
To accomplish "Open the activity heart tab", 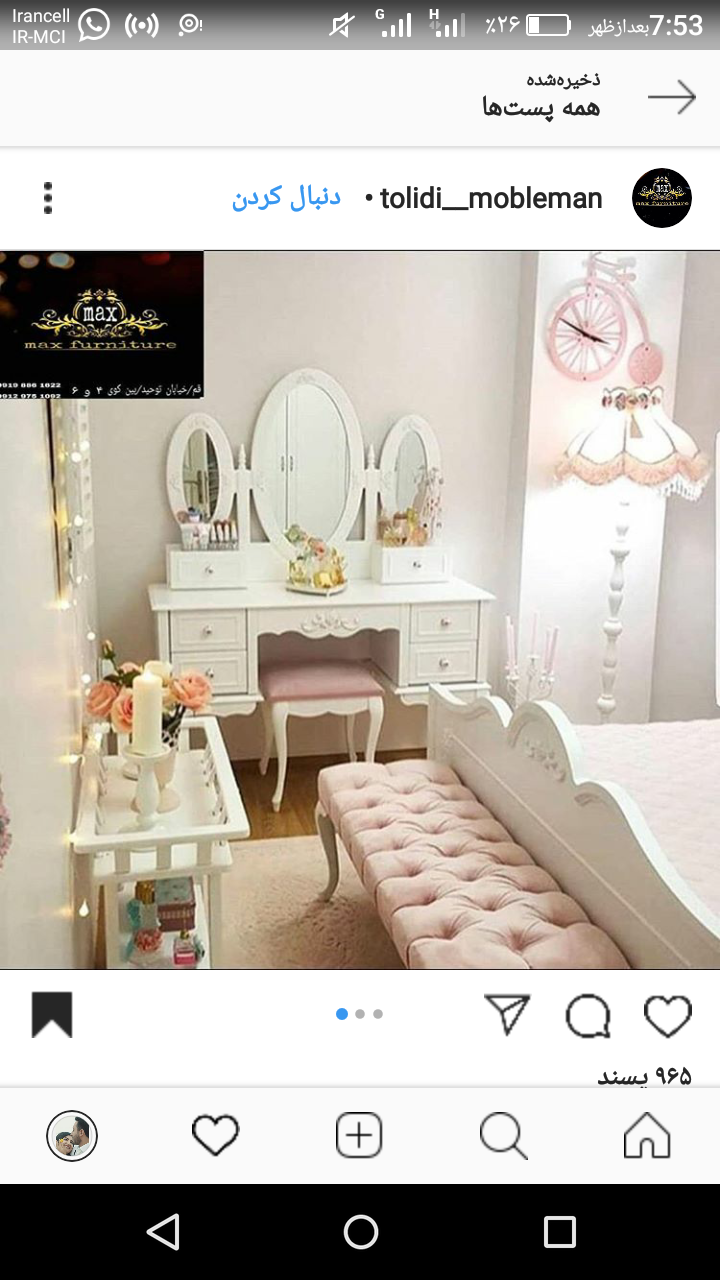I will tap(215, 1136).
